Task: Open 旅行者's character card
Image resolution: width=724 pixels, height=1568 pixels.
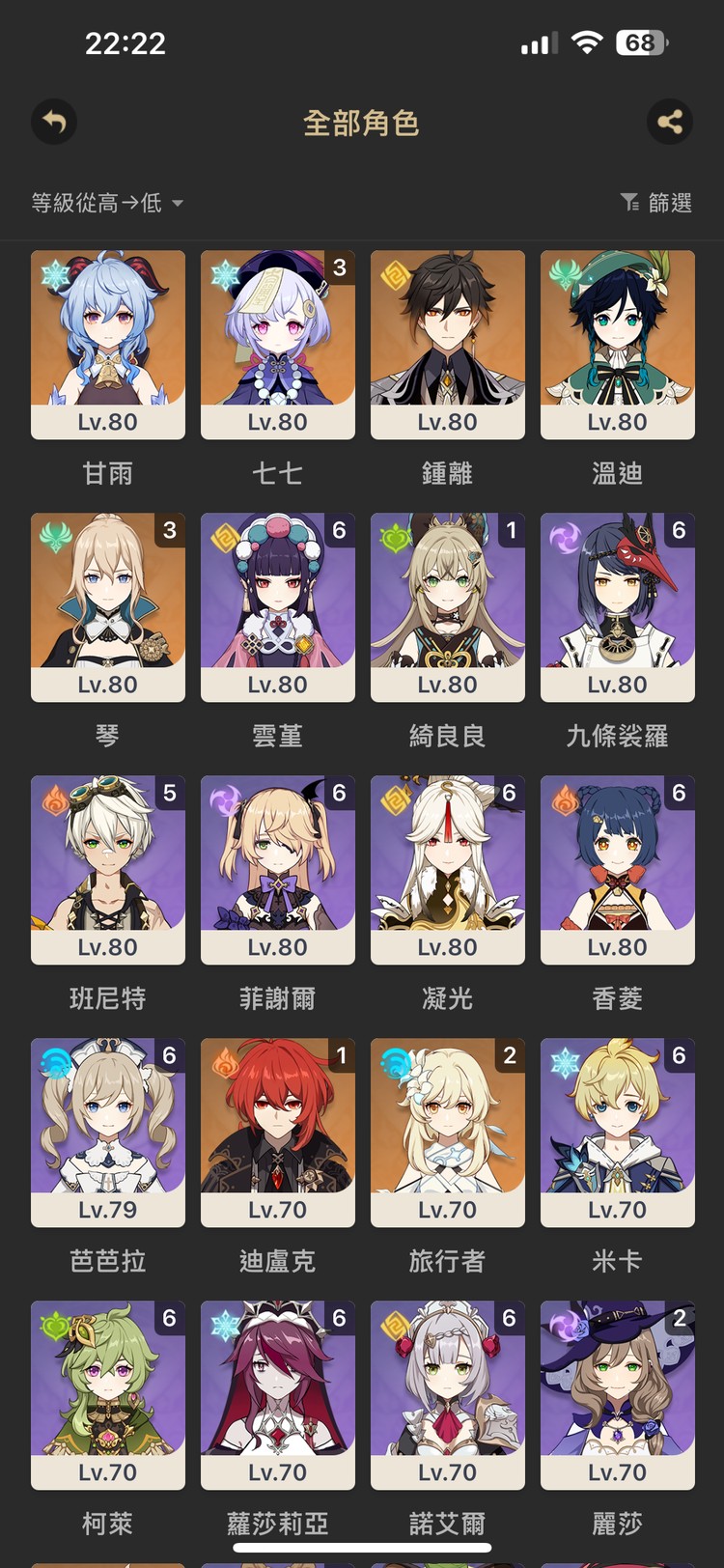Action: [447, 1134]
